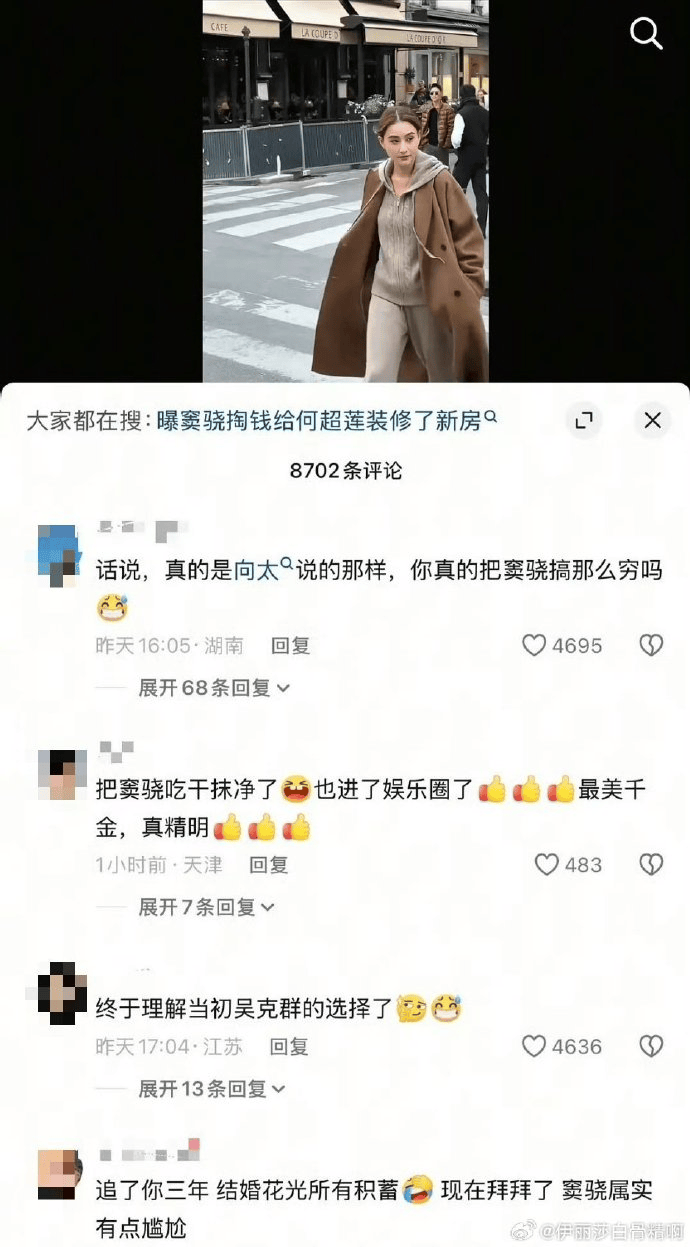
Task: Open trending search about 窦骁 new house
Action: pos(326,421)
